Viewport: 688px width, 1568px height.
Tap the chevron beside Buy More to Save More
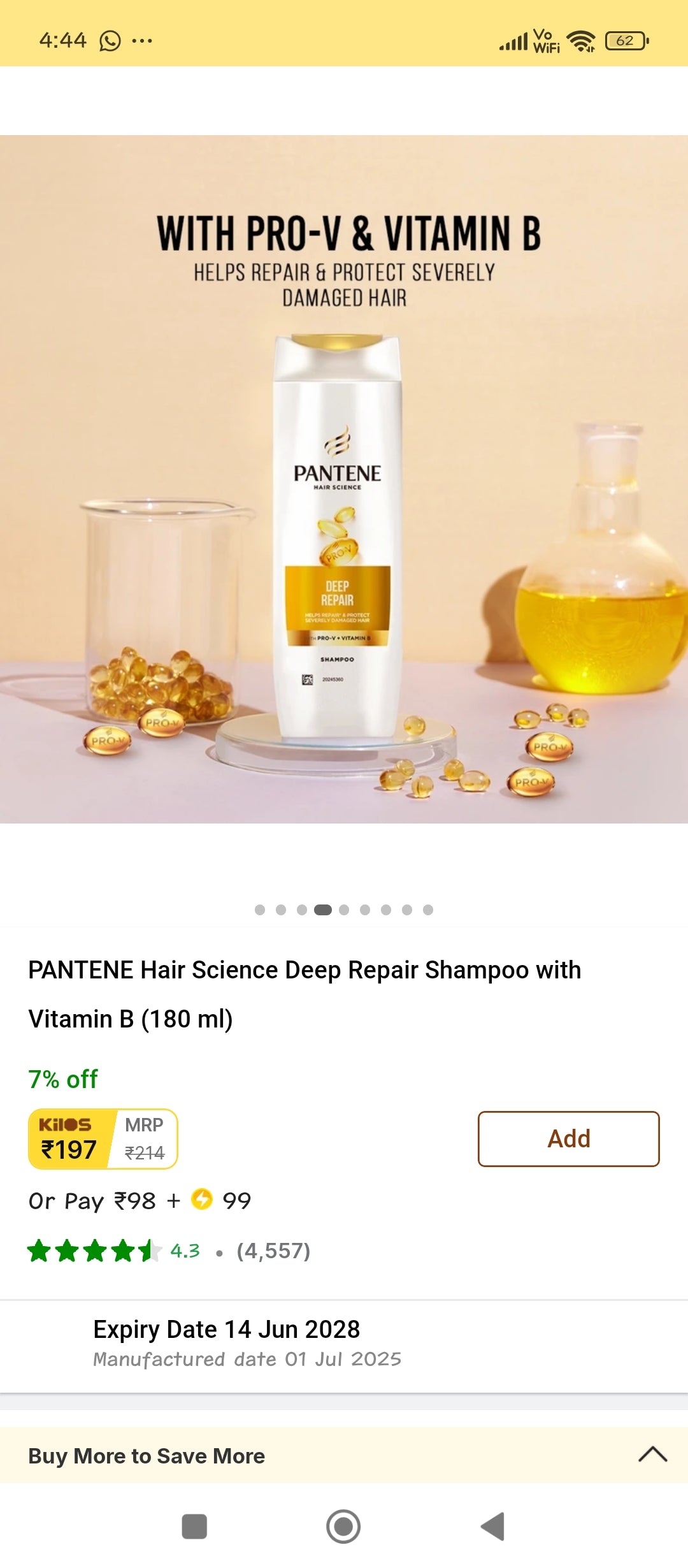(x=652, y=1455)
